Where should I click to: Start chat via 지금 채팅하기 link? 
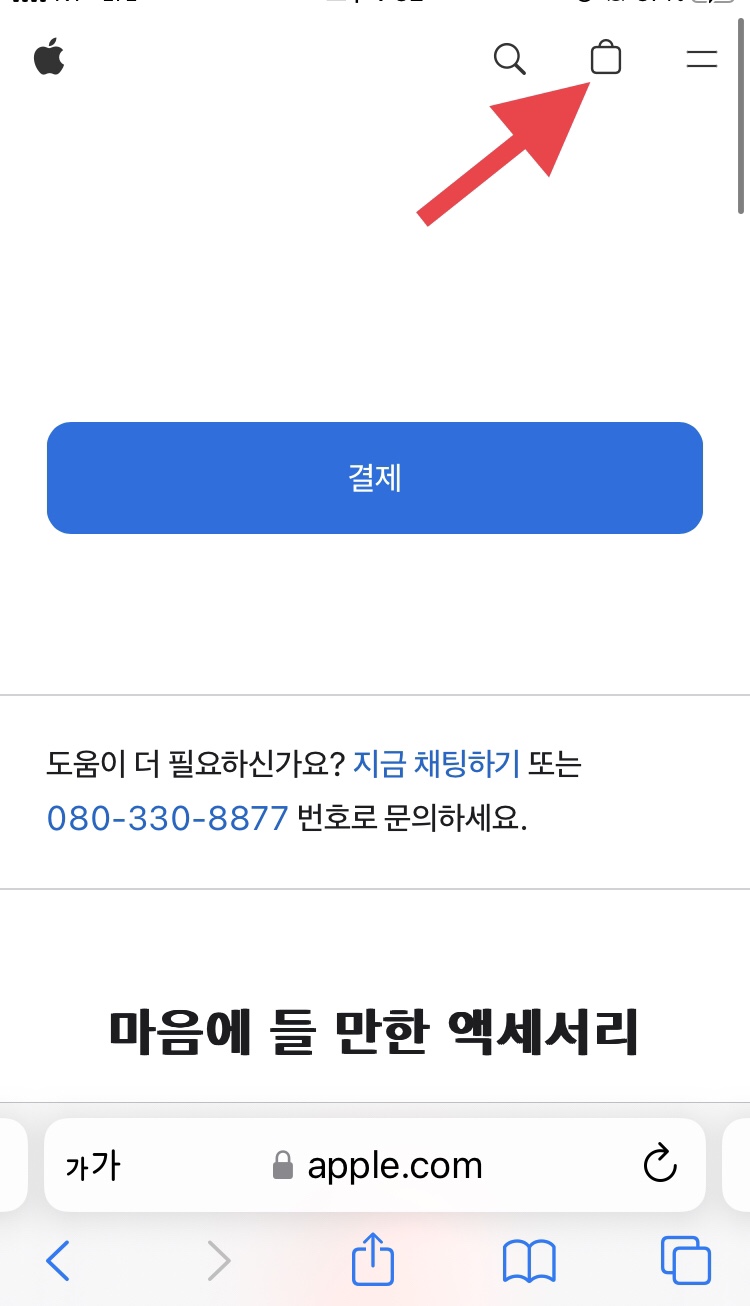(x=436, y=764)
